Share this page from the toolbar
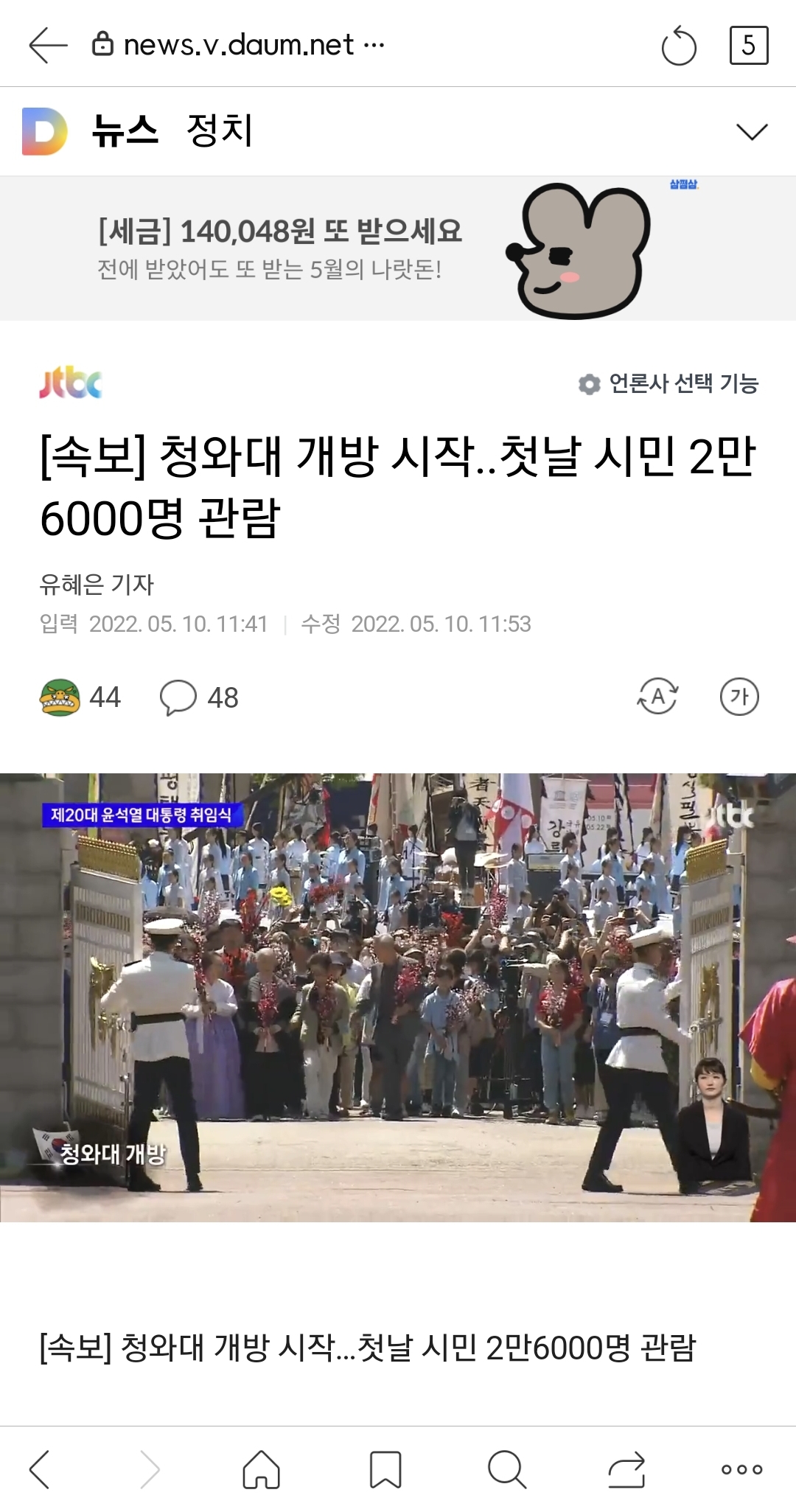 tap(626, 1469)
